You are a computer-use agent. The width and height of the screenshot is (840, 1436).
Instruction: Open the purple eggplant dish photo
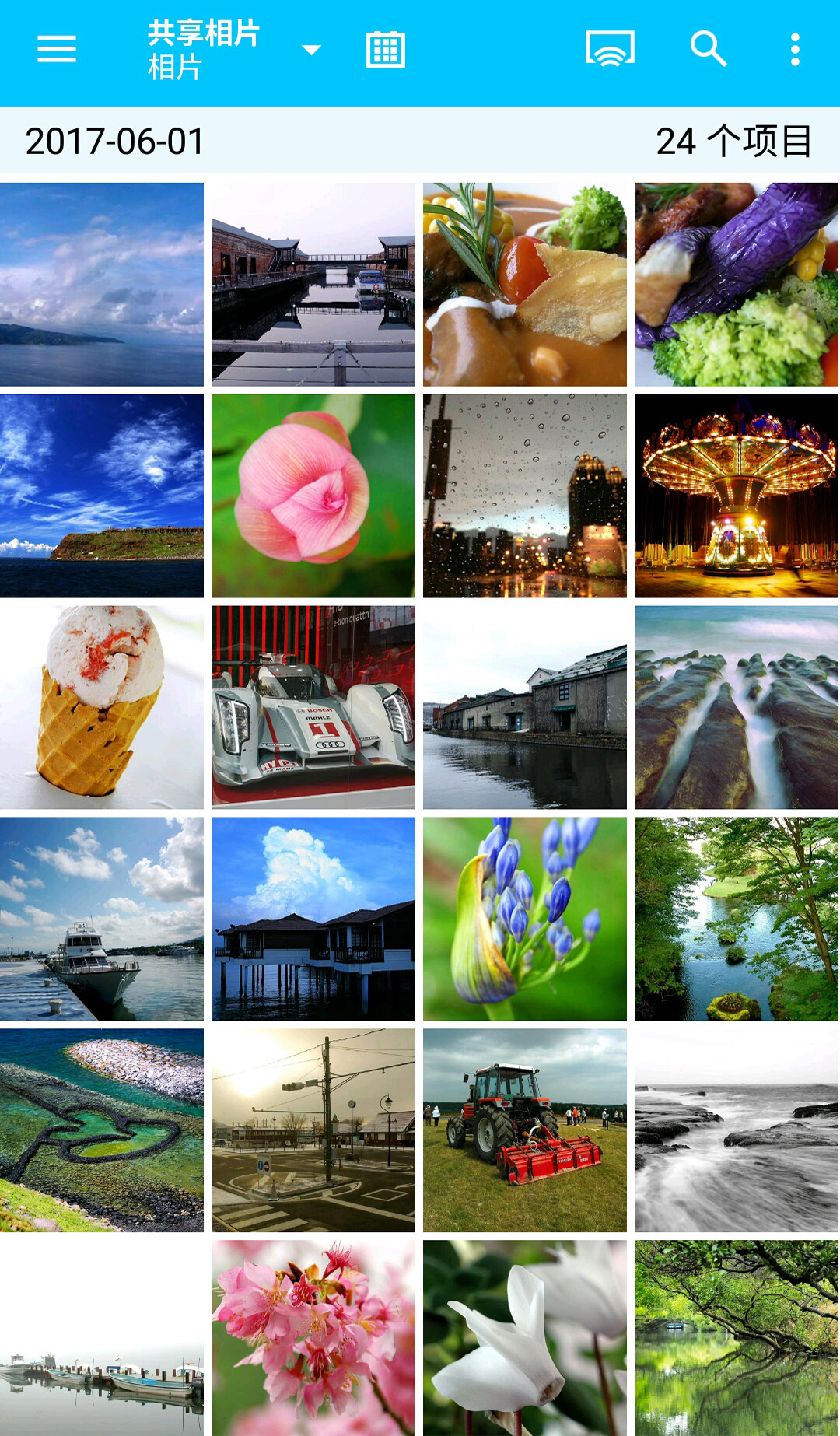pos(736,285)
